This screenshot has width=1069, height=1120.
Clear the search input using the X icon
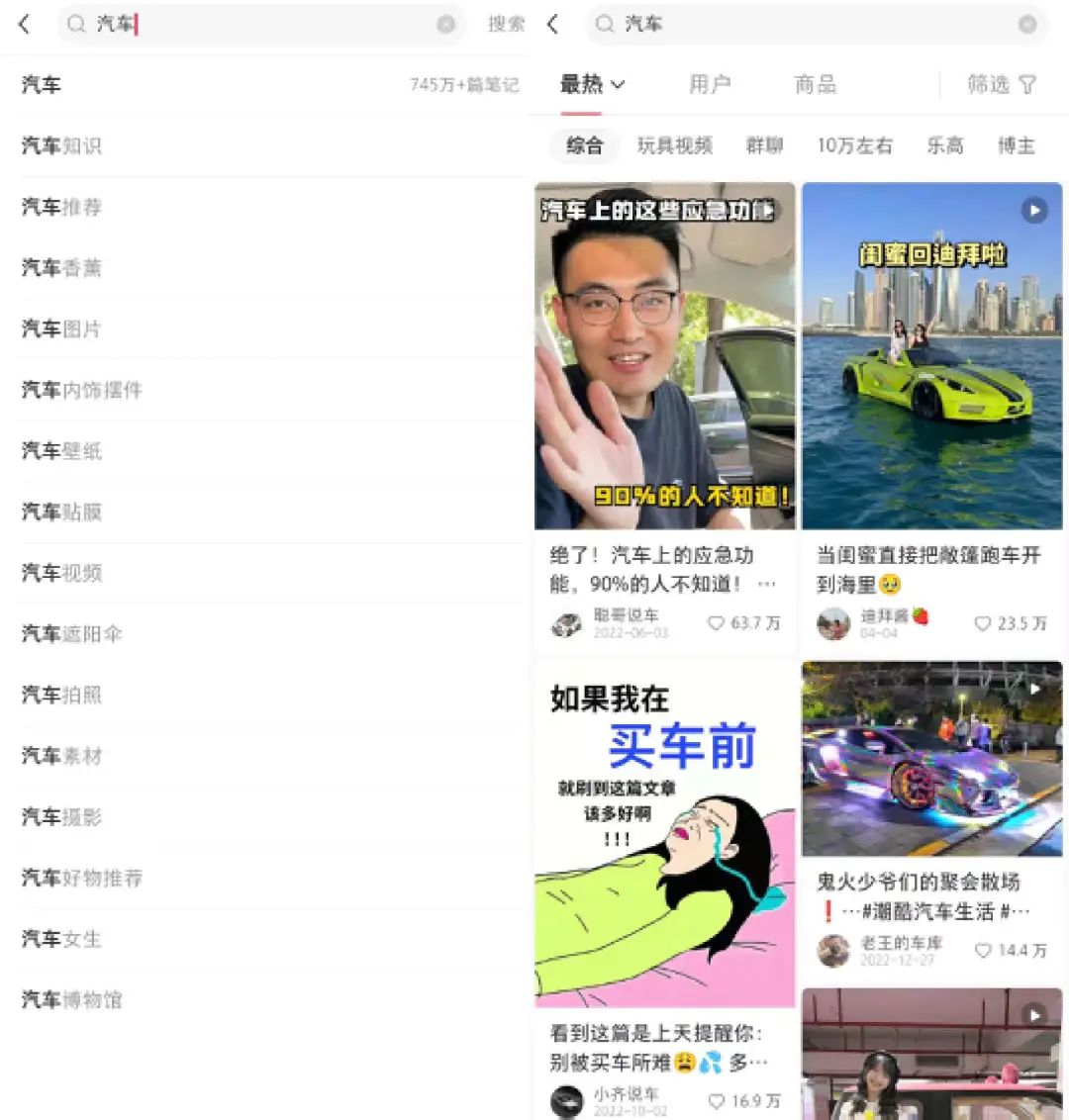pyautogui.click(x=447, y=24)
